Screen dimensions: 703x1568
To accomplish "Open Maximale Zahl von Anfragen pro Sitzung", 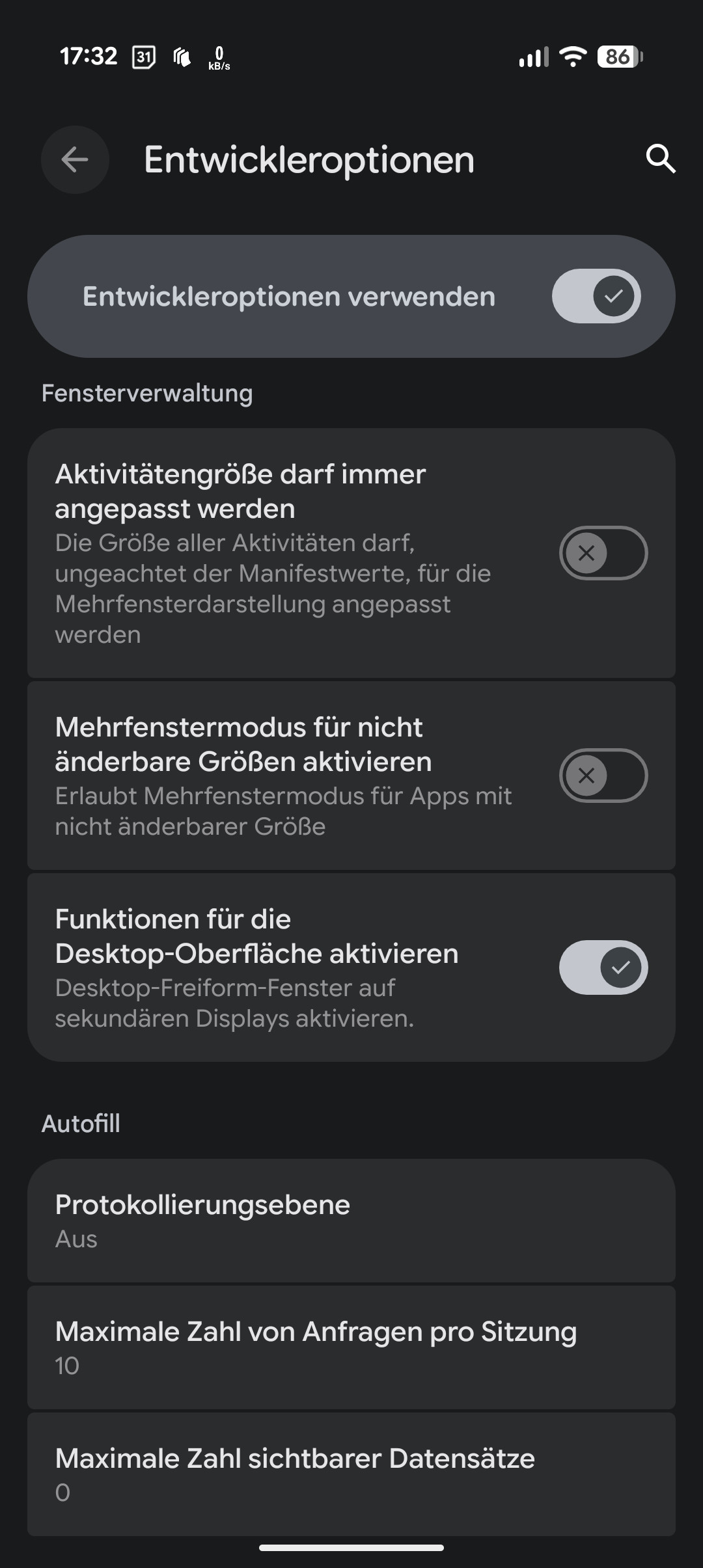I will [x=351, y=1347].
